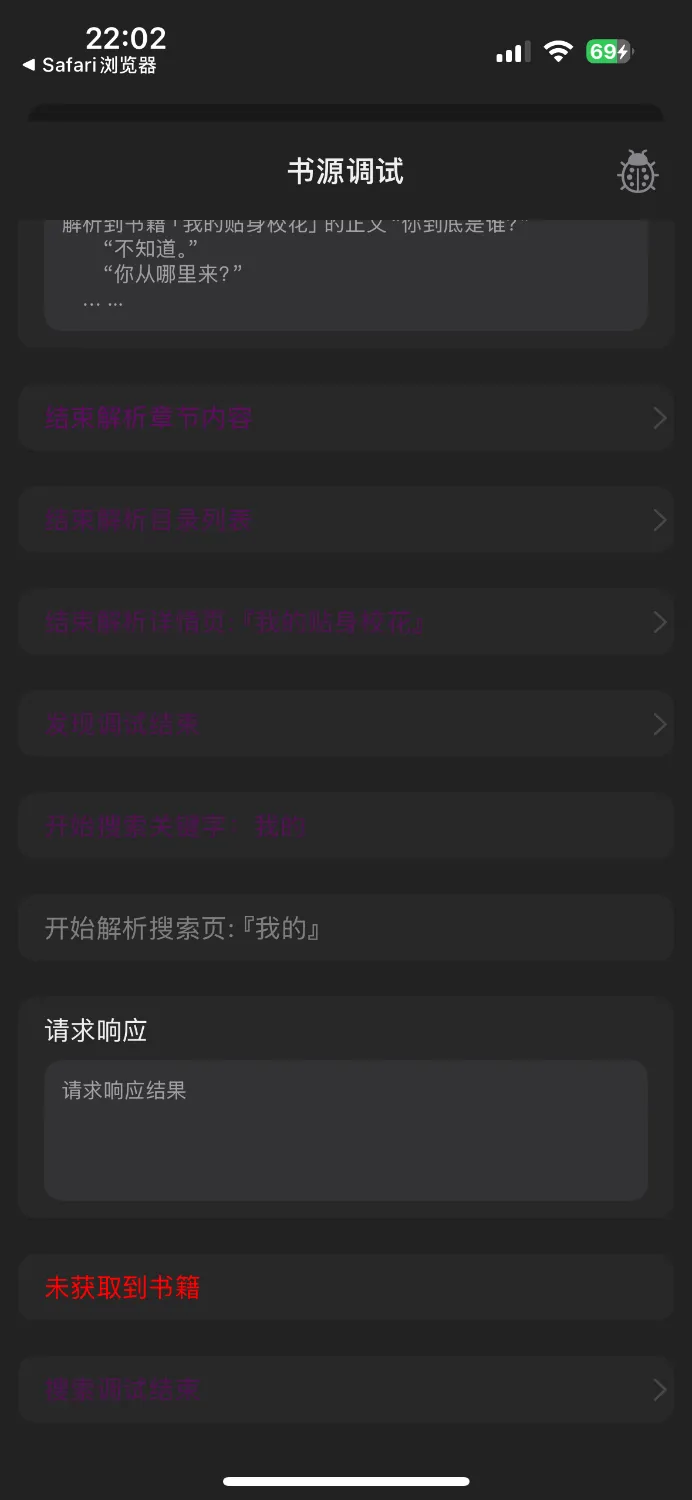Return to Safari via status bar link
Image resolution: width=692 pixels, height=1500 pixels.
(x=90, y=65)
